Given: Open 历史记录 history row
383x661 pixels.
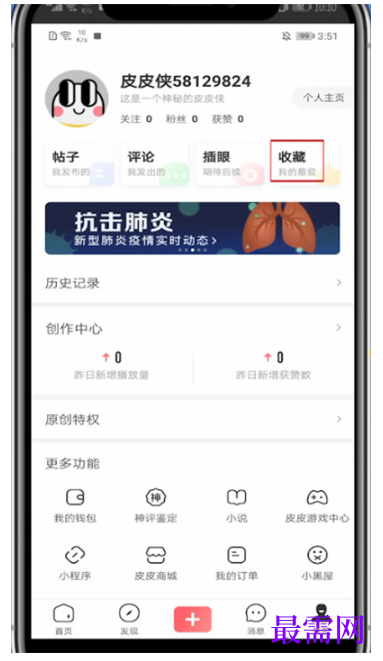Looking at the screenshot, I should [193, 283].
